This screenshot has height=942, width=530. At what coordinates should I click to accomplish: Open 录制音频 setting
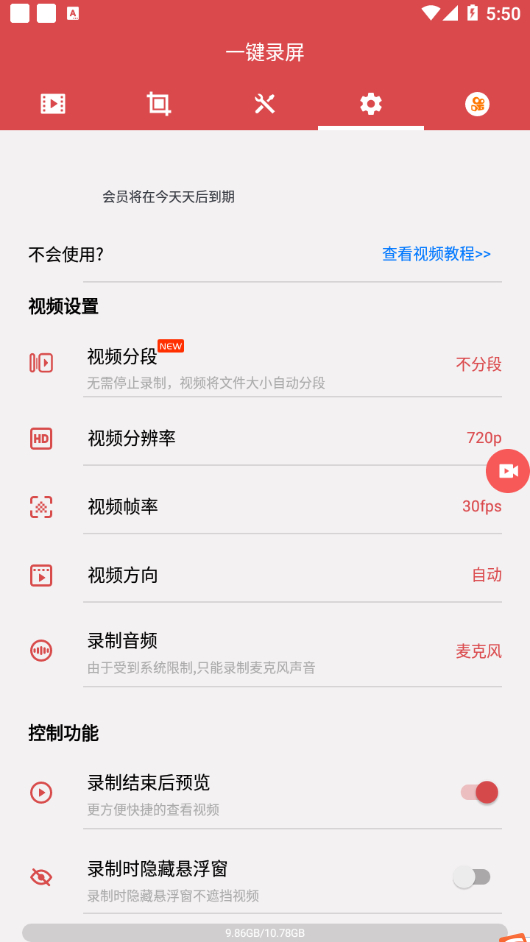[265, 651]
